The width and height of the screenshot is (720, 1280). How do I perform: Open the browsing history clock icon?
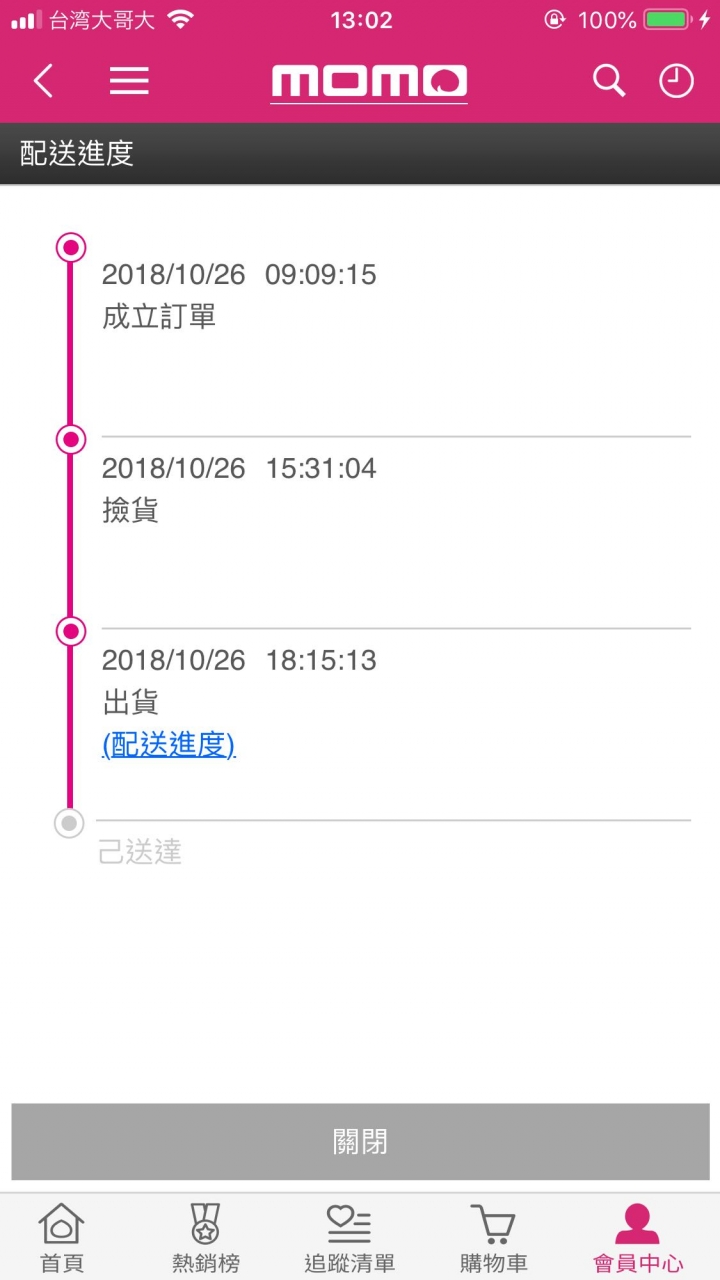coord(676,81)
